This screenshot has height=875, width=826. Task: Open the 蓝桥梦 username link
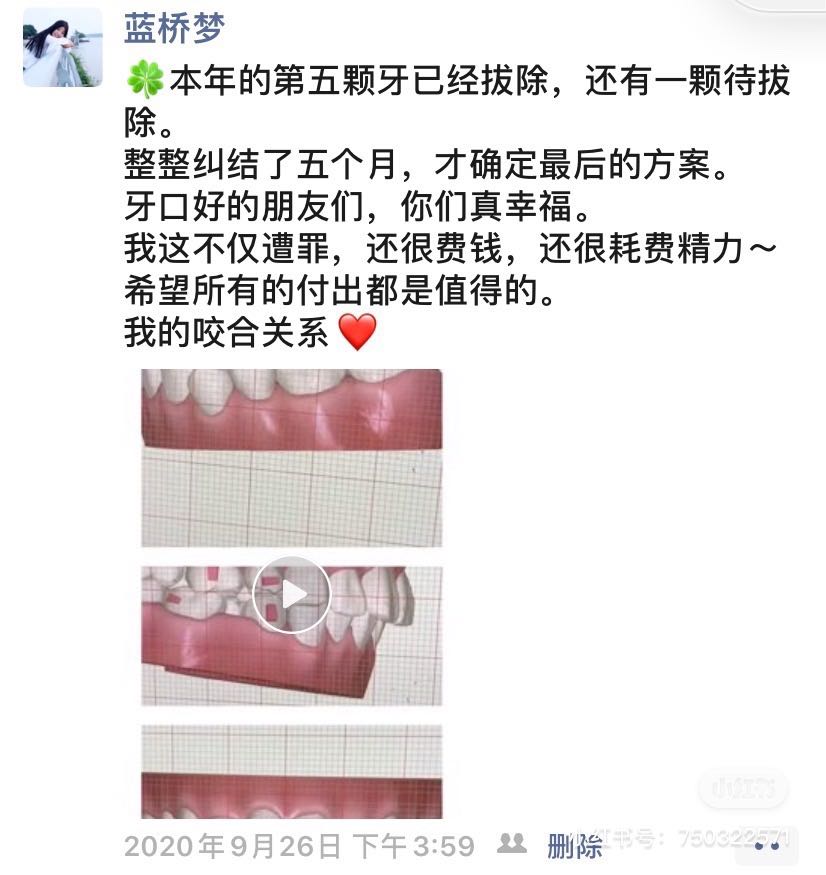click(174, 29)
